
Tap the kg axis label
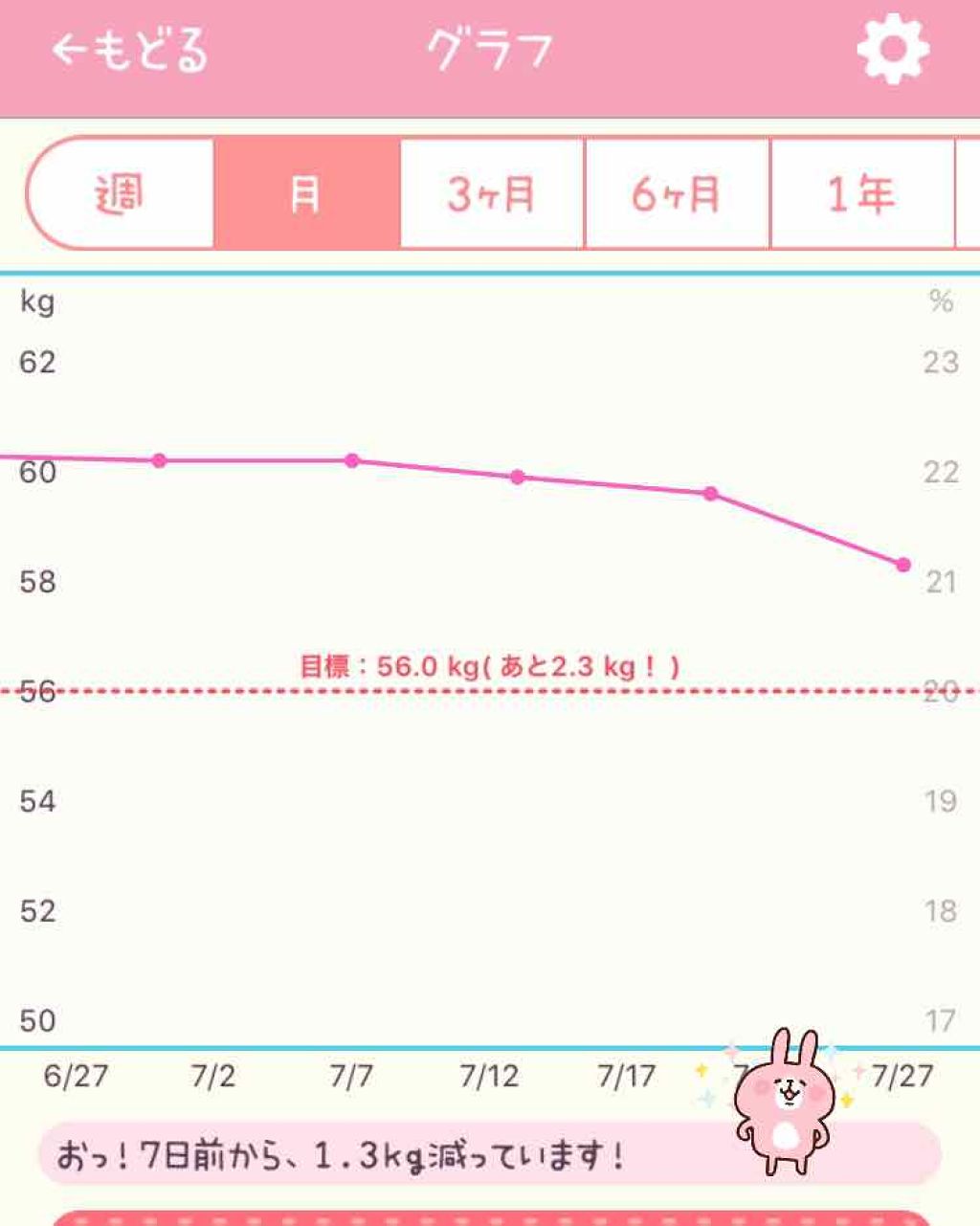tap(36, 302)
